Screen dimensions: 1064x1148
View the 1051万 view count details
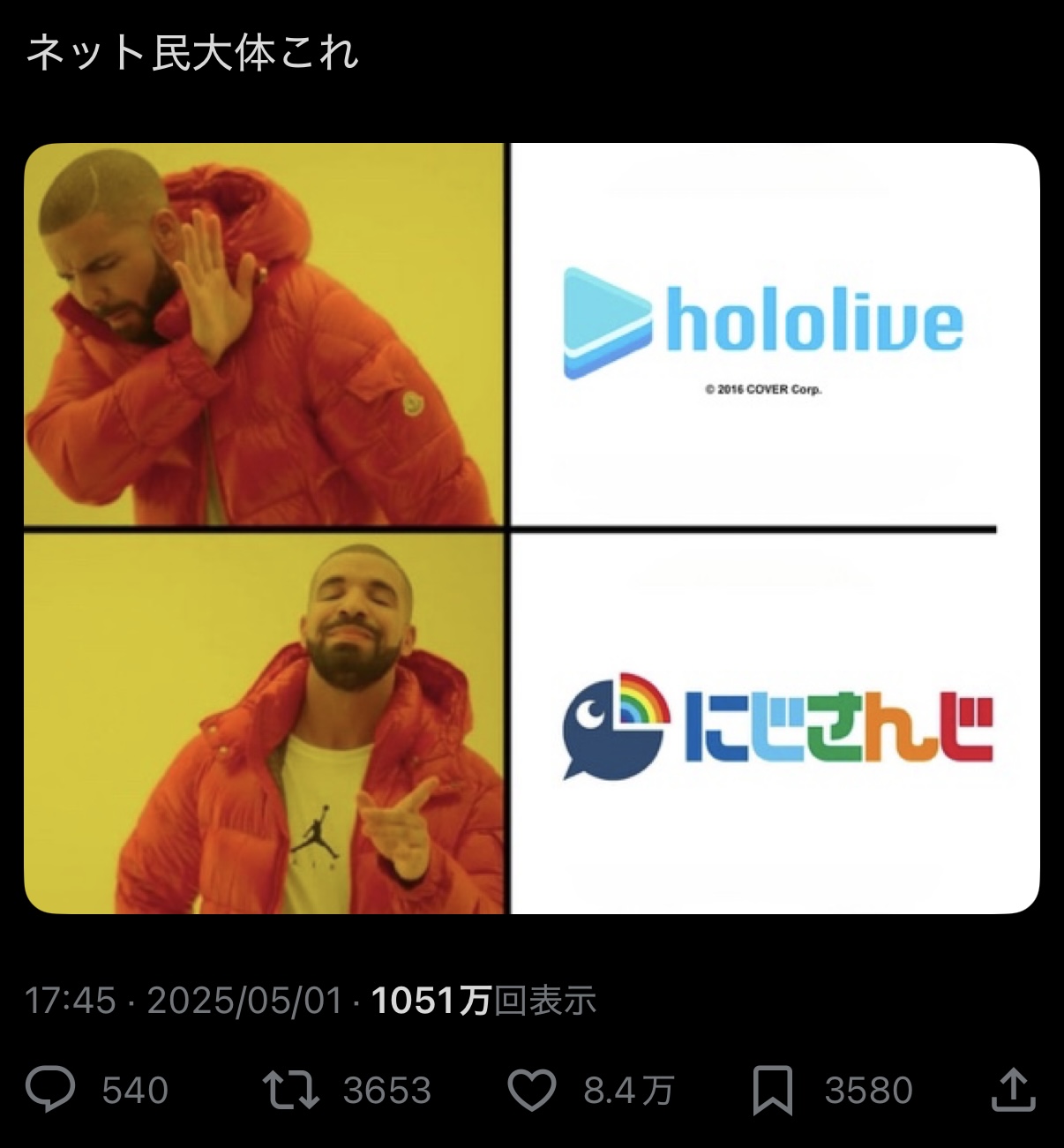tap(483, 1001)
